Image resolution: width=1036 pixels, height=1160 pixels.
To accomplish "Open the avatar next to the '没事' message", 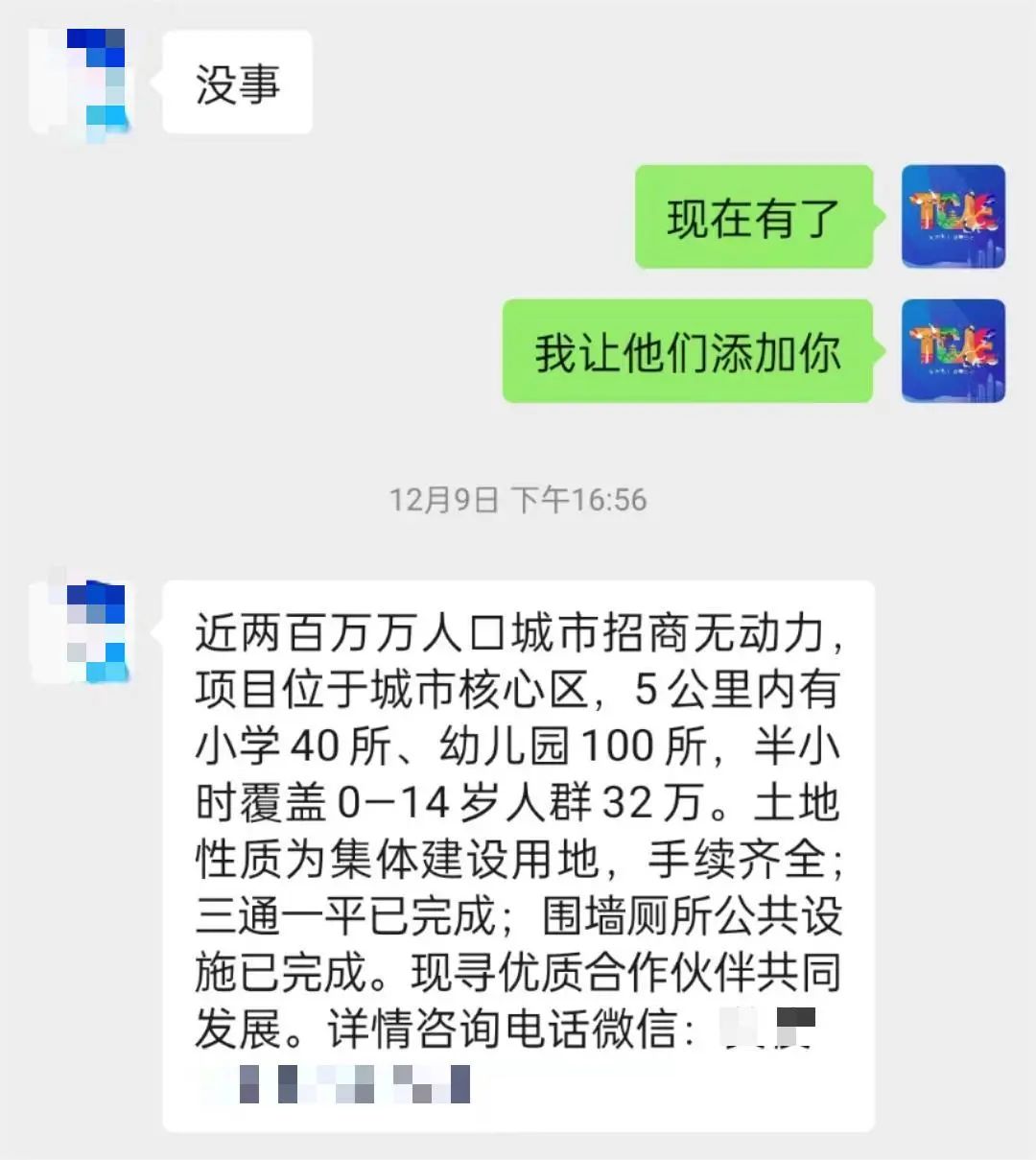I will pyautogui.click(x=80, y=82).
